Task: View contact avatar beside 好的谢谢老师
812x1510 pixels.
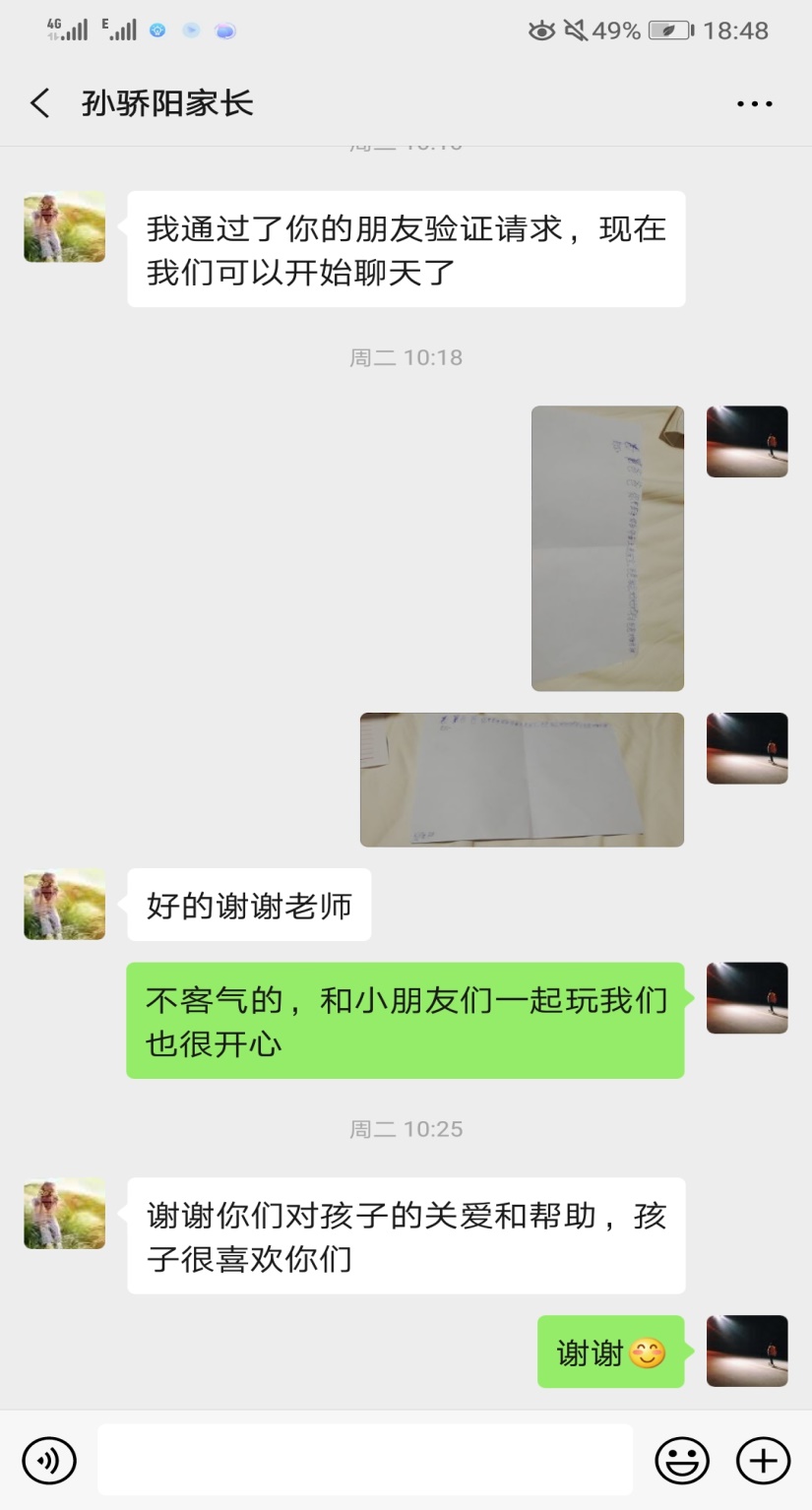Action: click(64, 904)
